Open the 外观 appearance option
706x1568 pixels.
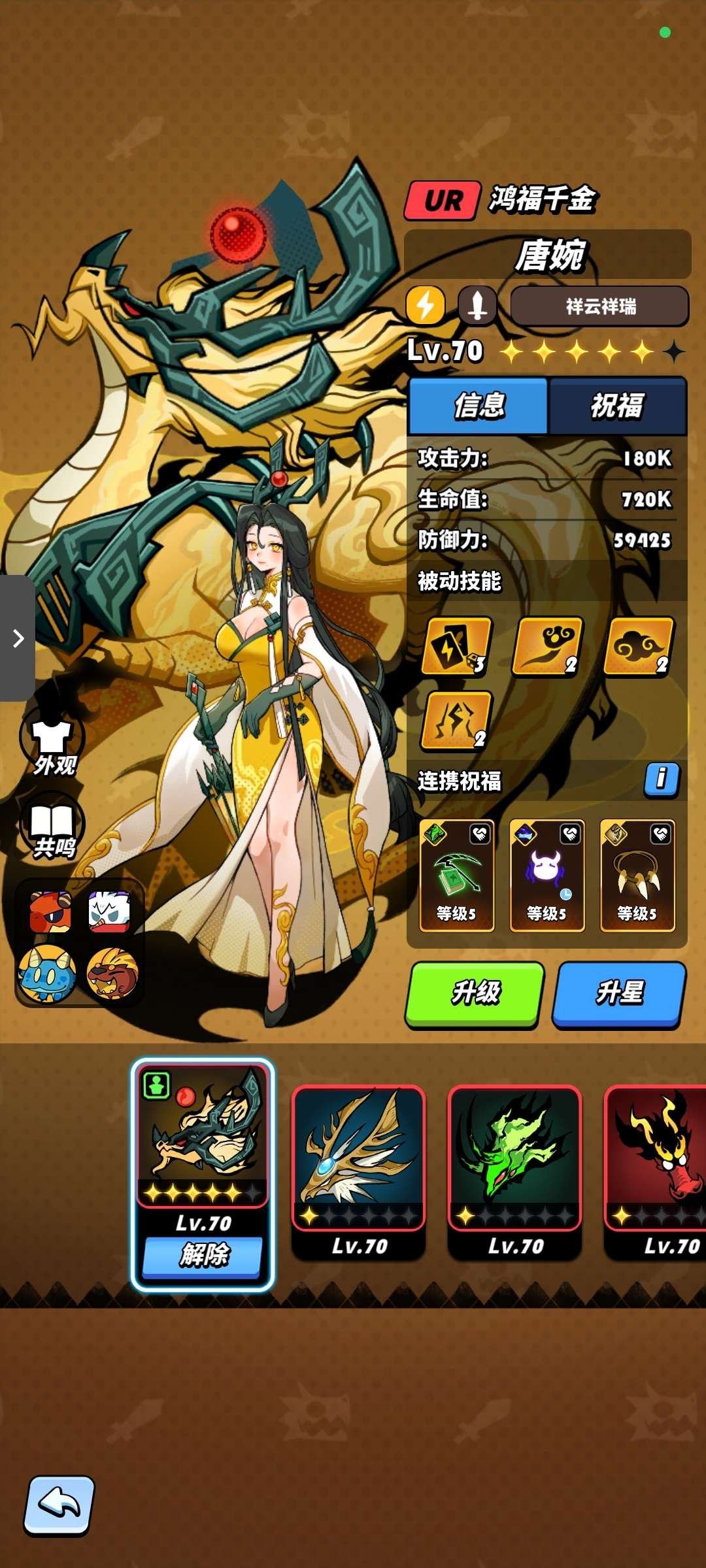pyautogui.click(x=53, y=743)
